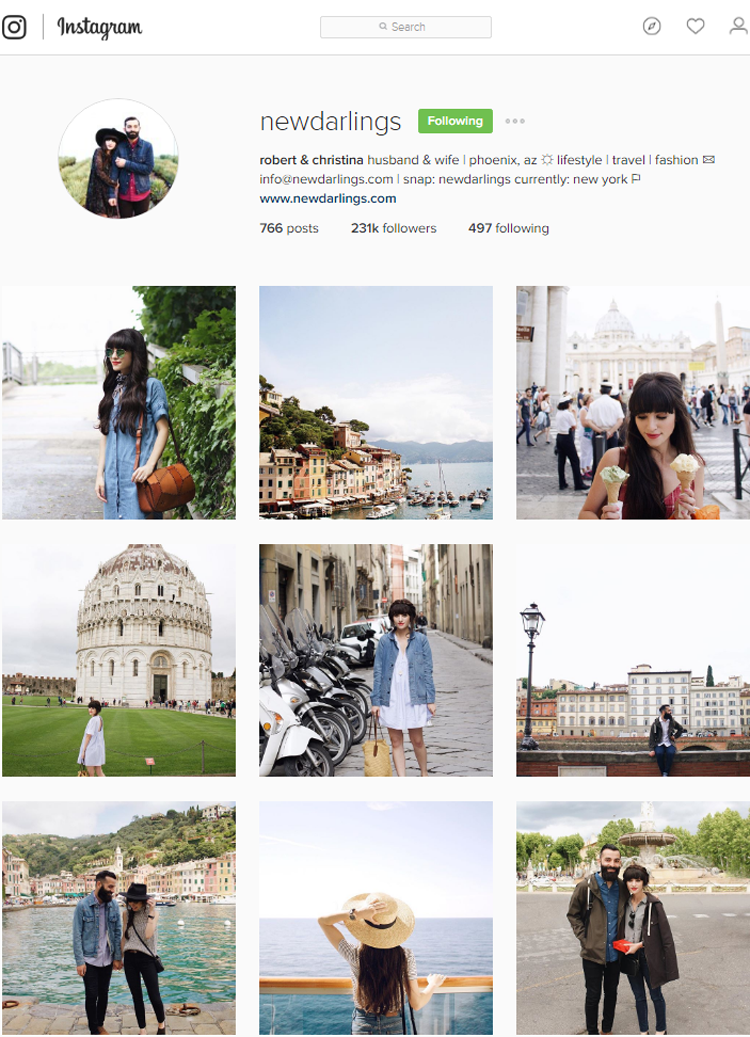Open the parked scooters street post
The height and width of the screenshot is (1037, 750).
point(376,660)
